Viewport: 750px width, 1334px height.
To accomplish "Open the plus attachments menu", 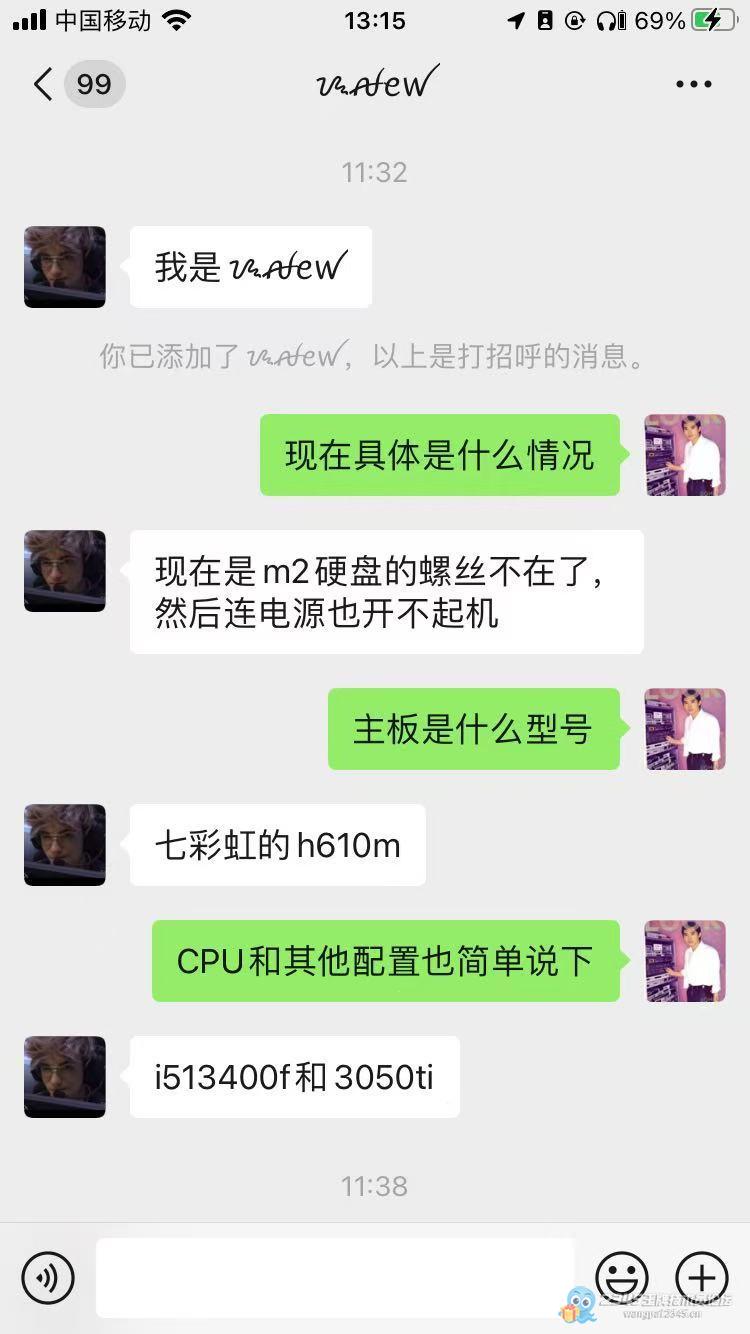I will pyautogui.click(x=702, y=1277).
